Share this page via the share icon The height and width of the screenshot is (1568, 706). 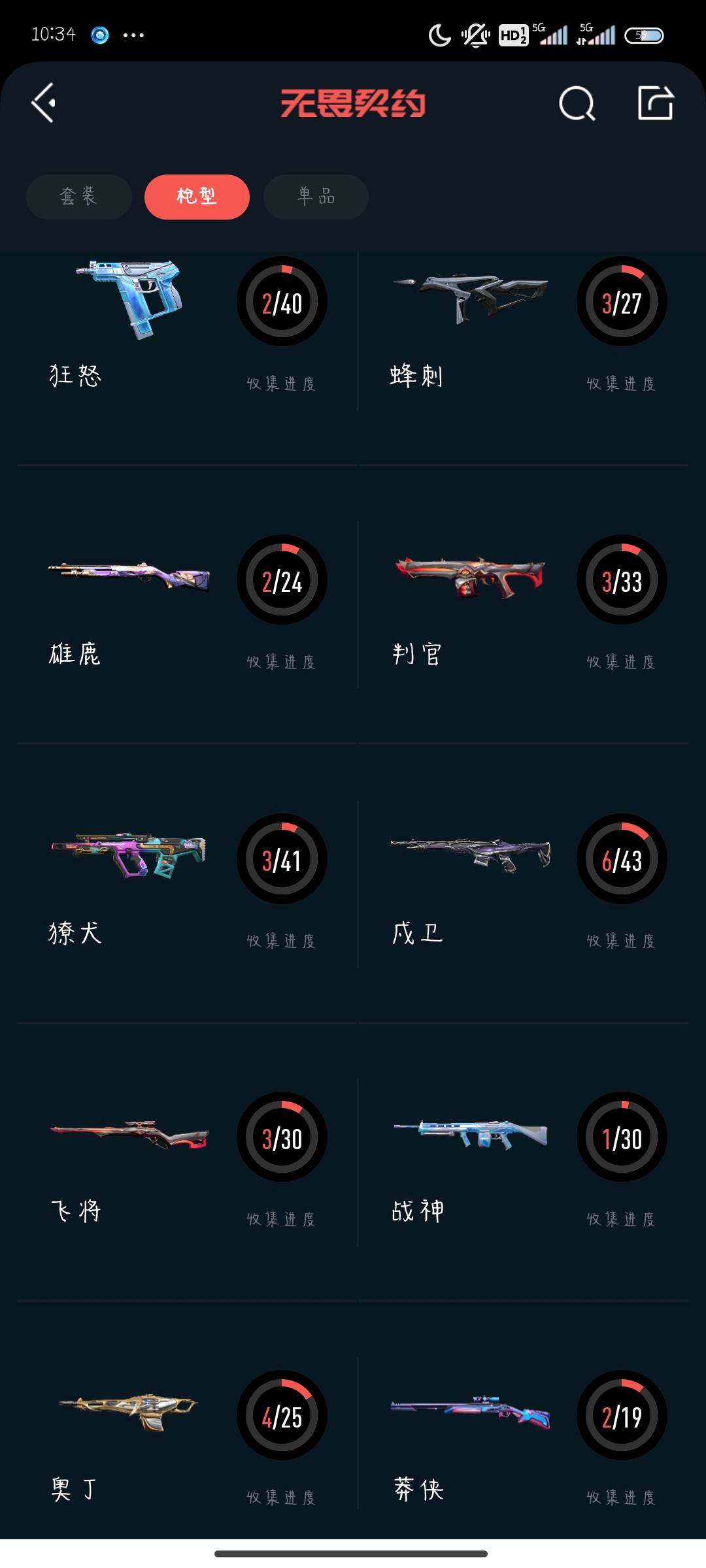click(x=655, y=103)
